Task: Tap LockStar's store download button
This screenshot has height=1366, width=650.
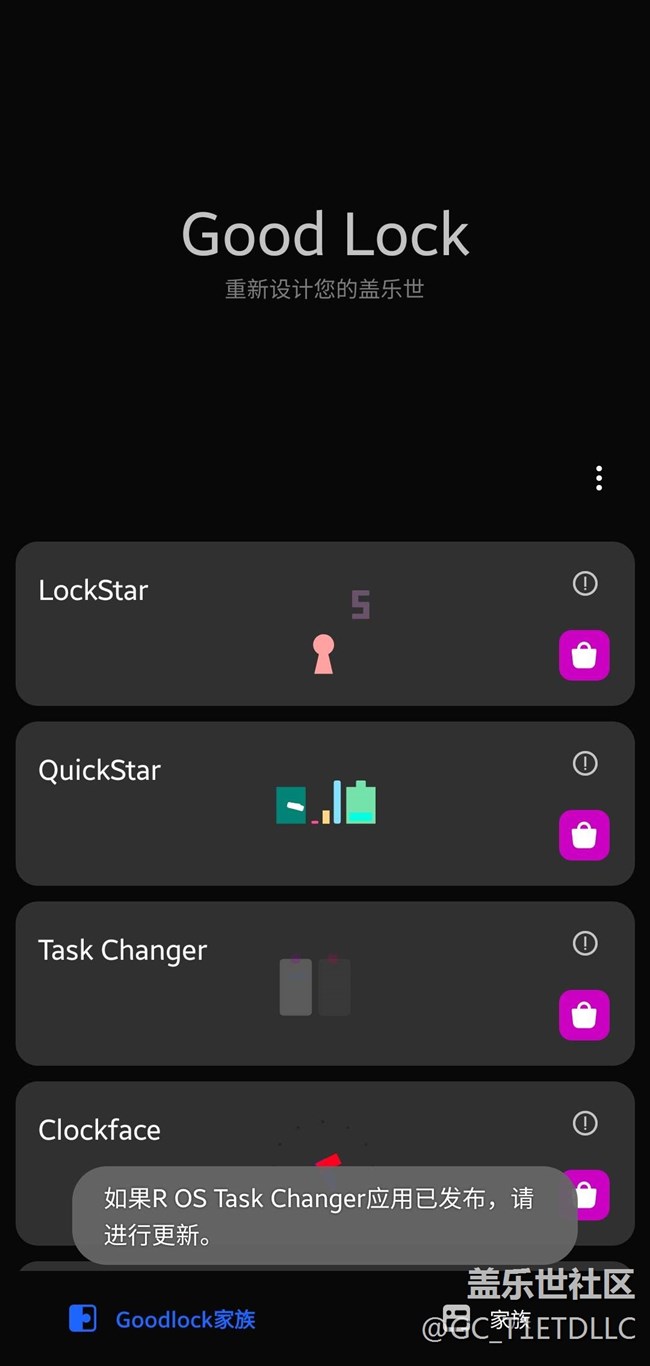Action: tap(584, 655)
